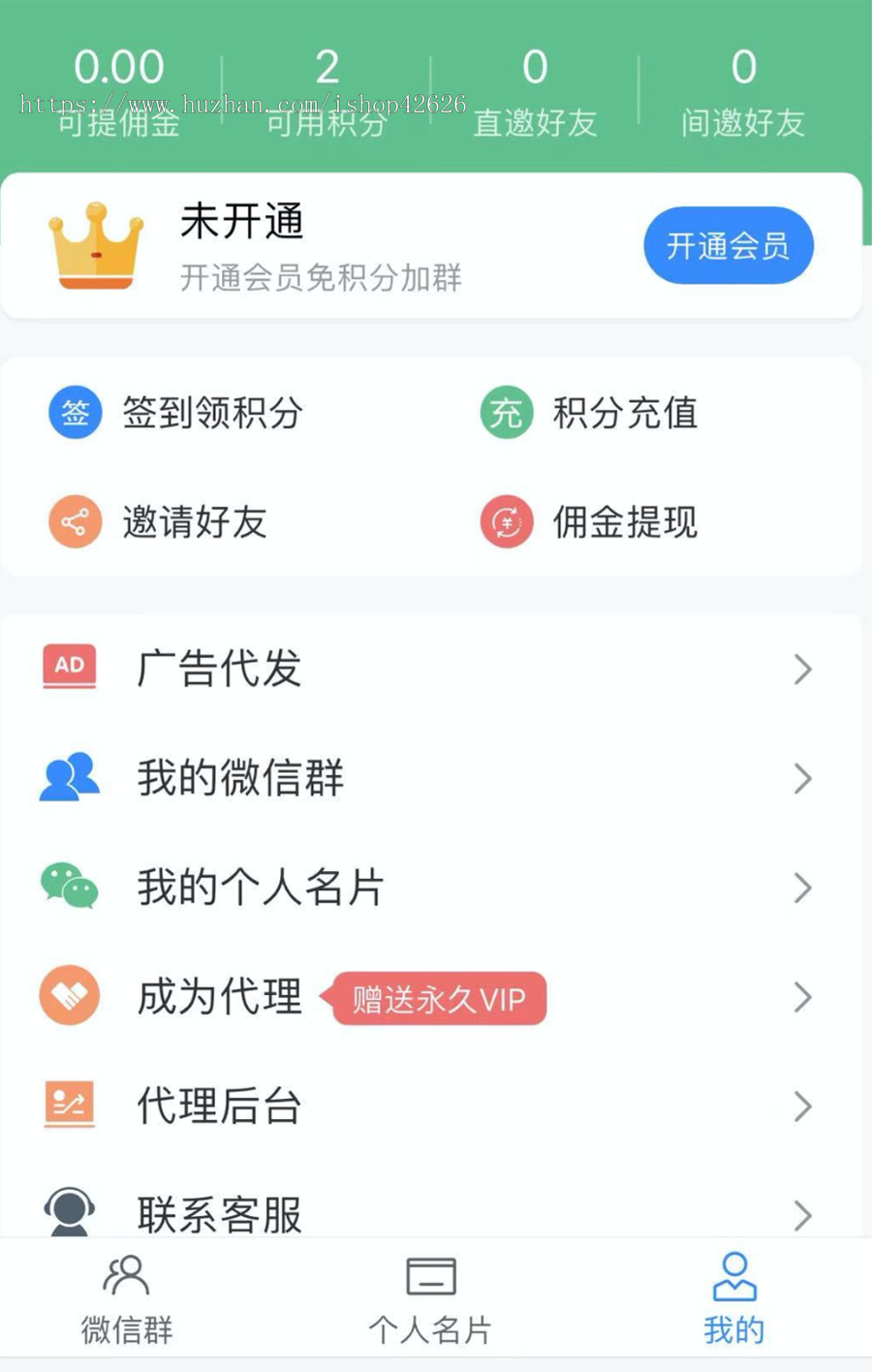
Task: Select 邀请好友 invite friends
Action: tap(158, 522)
